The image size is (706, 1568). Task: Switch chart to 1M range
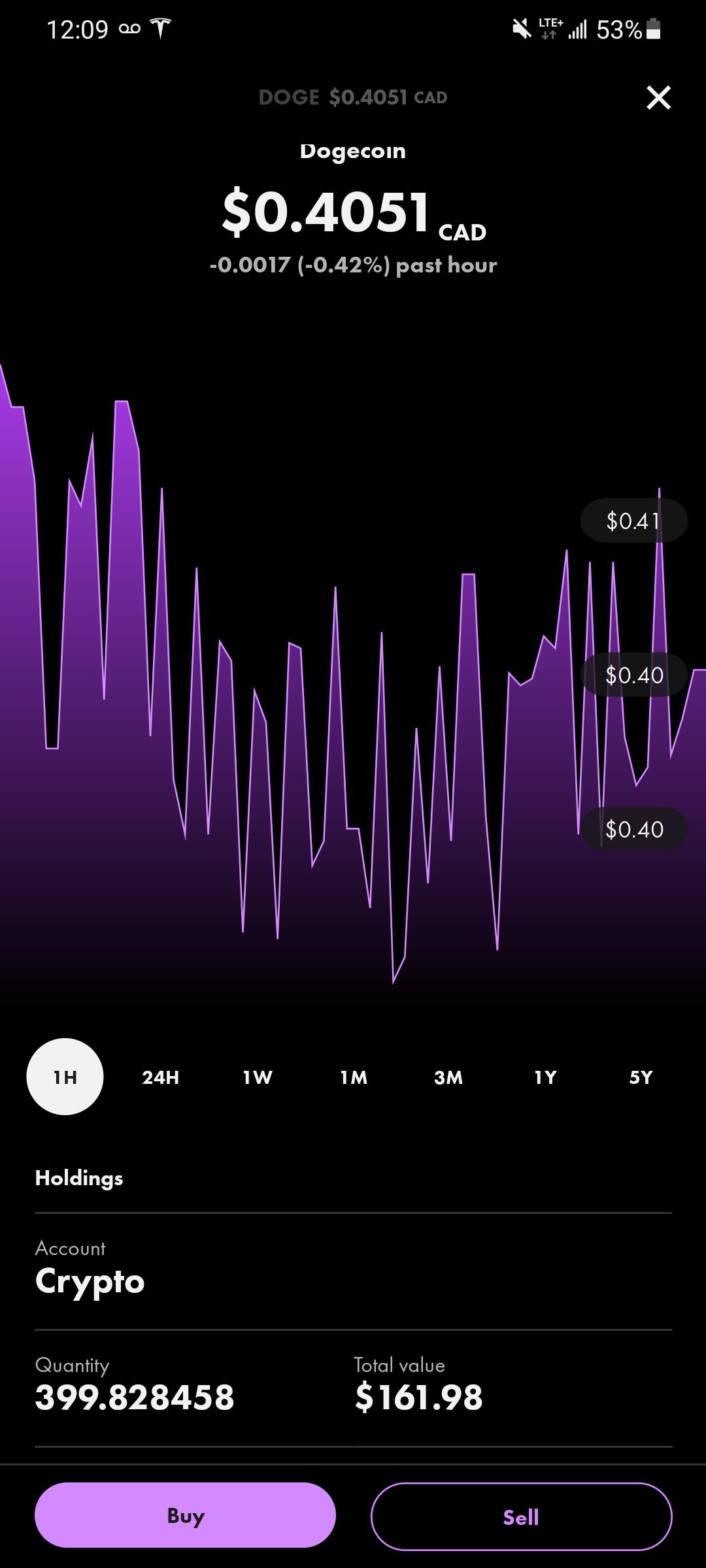[354, 1077]
